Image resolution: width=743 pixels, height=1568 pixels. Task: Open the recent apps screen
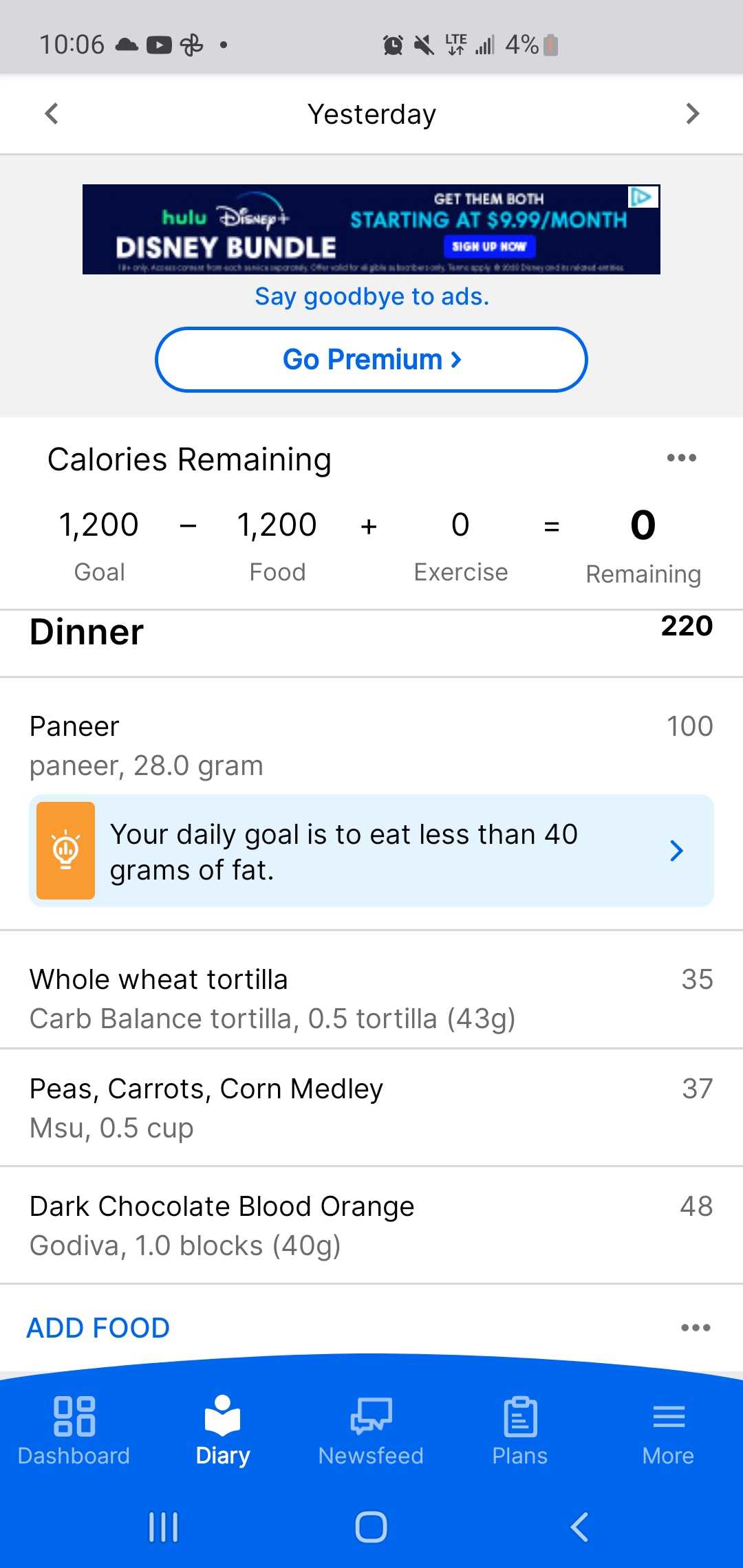[x=164, y=1527]
